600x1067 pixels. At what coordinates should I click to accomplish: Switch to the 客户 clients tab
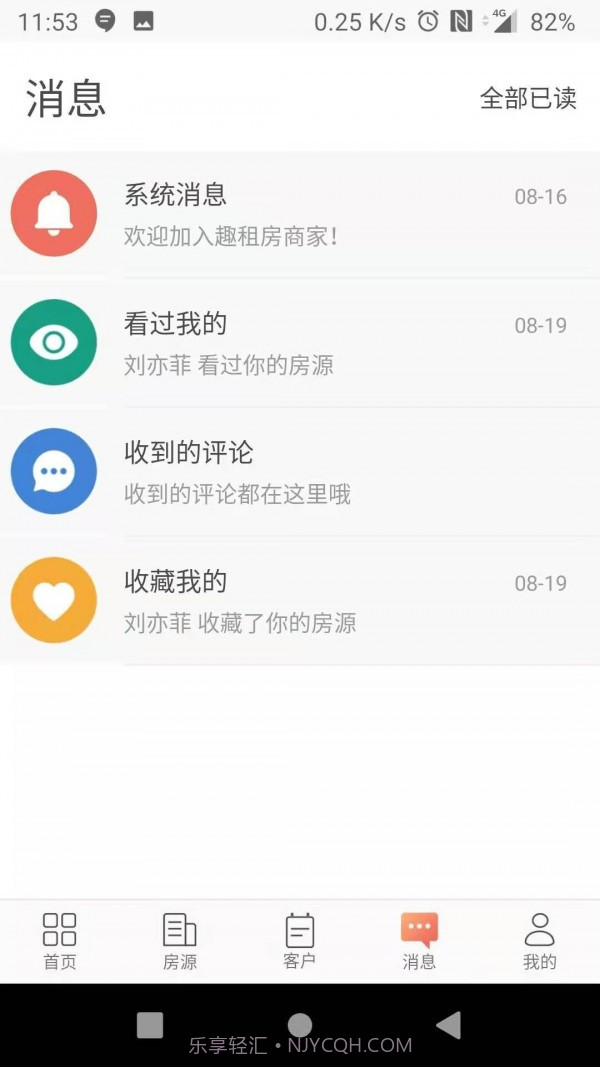[300, 941]
